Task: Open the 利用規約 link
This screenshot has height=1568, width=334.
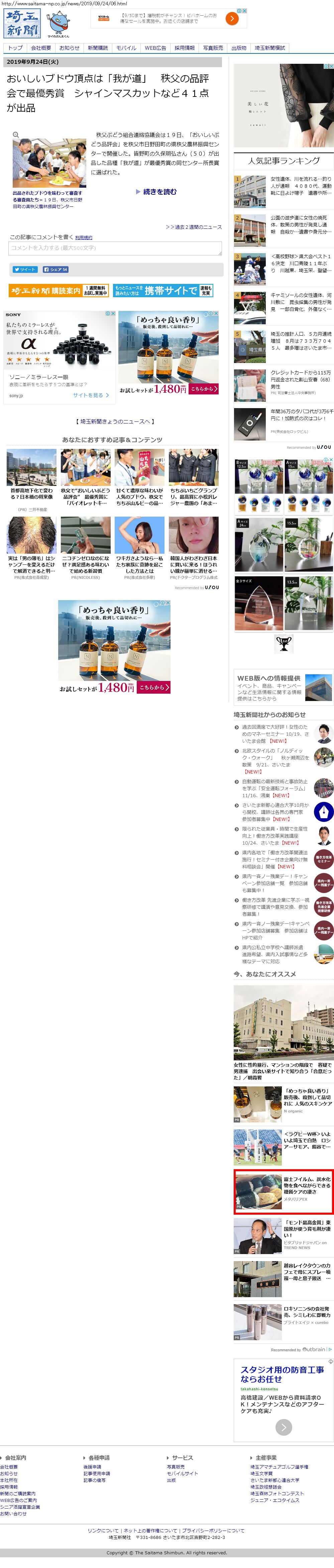Action: (84, 237)
